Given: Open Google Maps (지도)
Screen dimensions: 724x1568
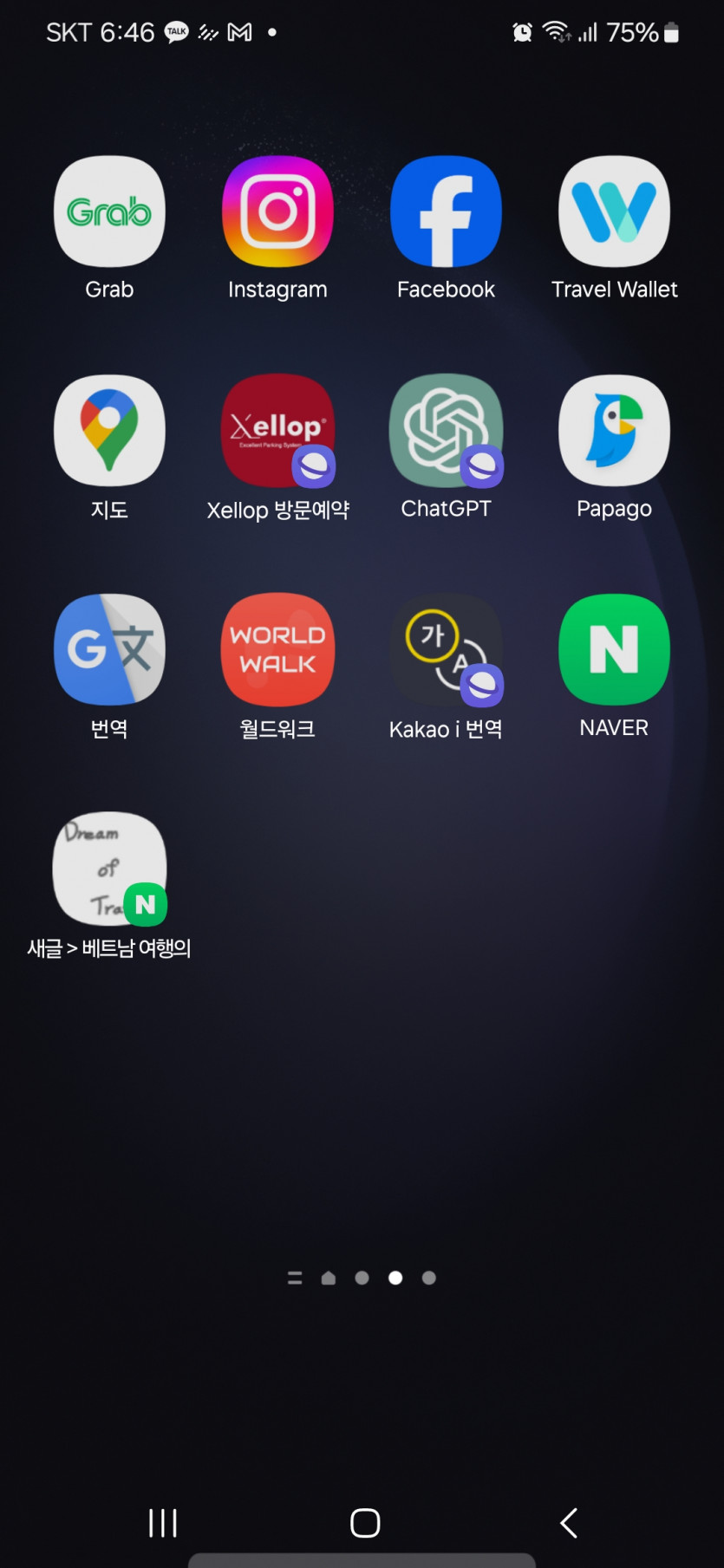Looking at the screenshot, I should point(109,431).
